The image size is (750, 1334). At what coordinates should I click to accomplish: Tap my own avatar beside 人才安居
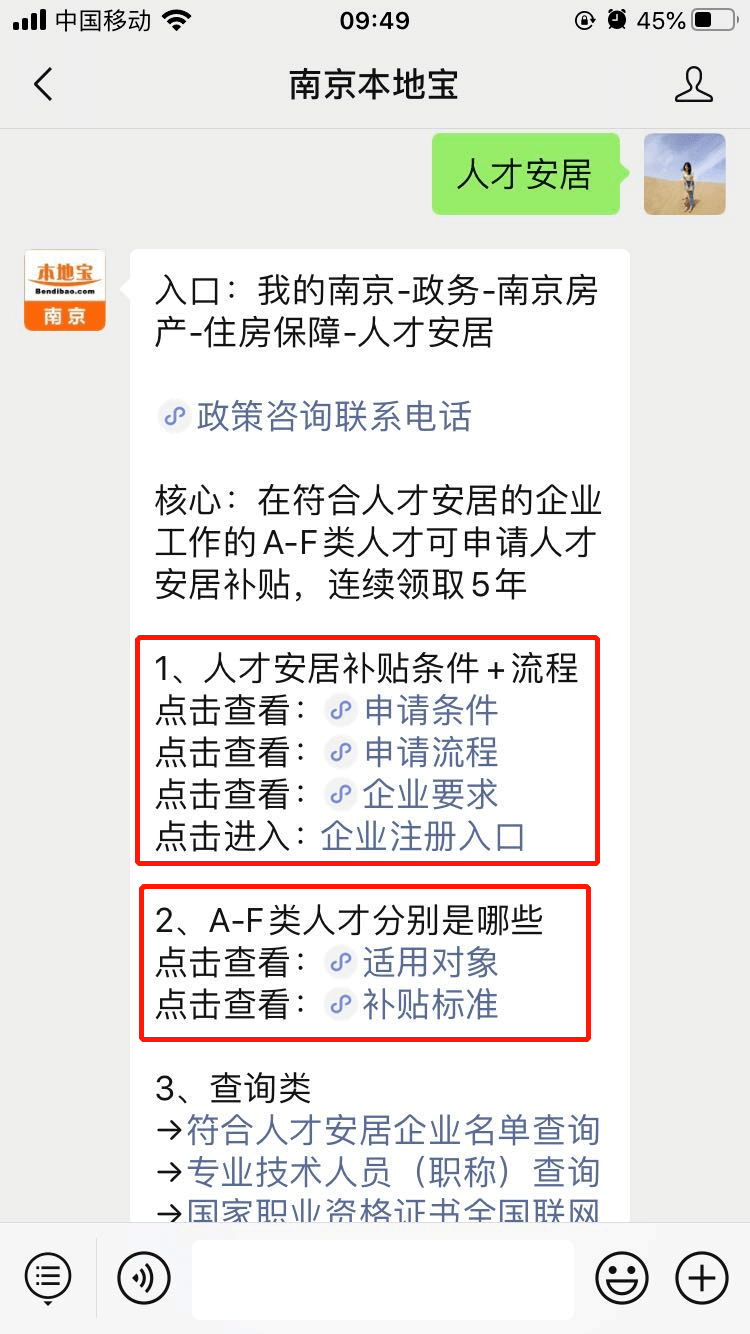pyautogui.click(x=684, y=174)
